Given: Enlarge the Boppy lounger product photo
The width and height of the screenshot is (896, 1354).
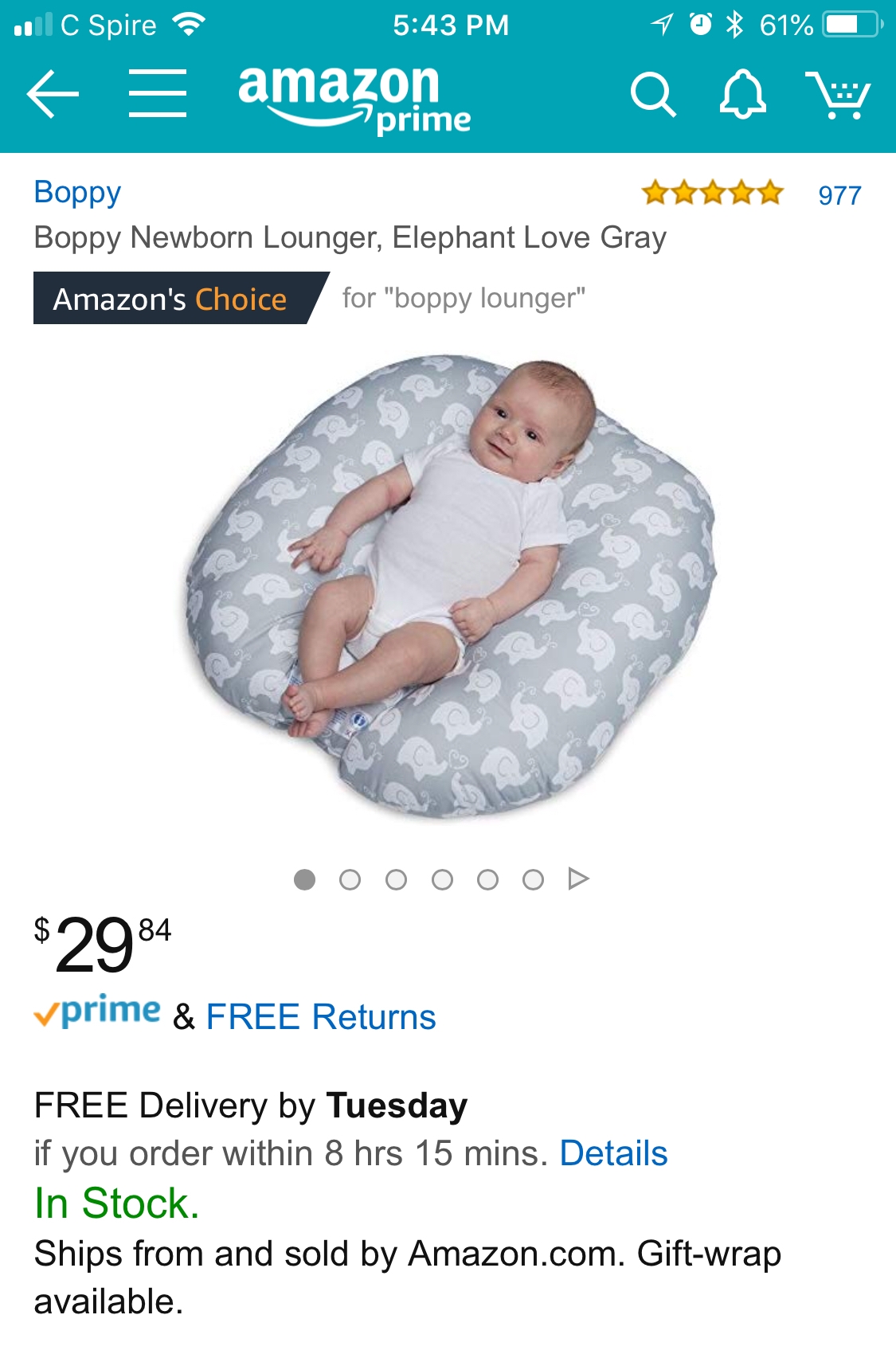Looking at the screenshot, I should tap(450, 585).
